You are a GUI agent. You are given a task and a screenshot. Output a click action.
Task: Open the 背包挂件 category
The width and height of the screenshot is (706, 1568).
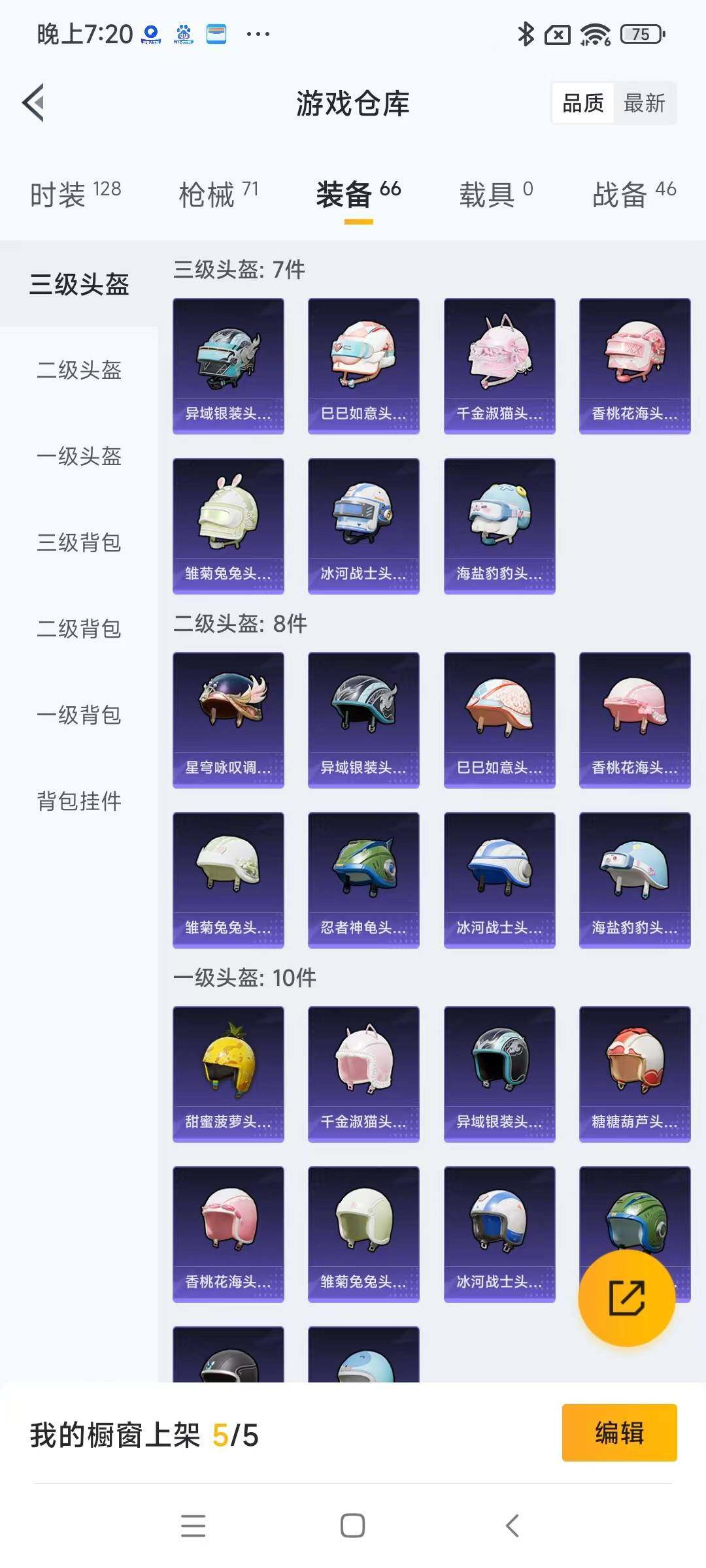coord(79,802)
